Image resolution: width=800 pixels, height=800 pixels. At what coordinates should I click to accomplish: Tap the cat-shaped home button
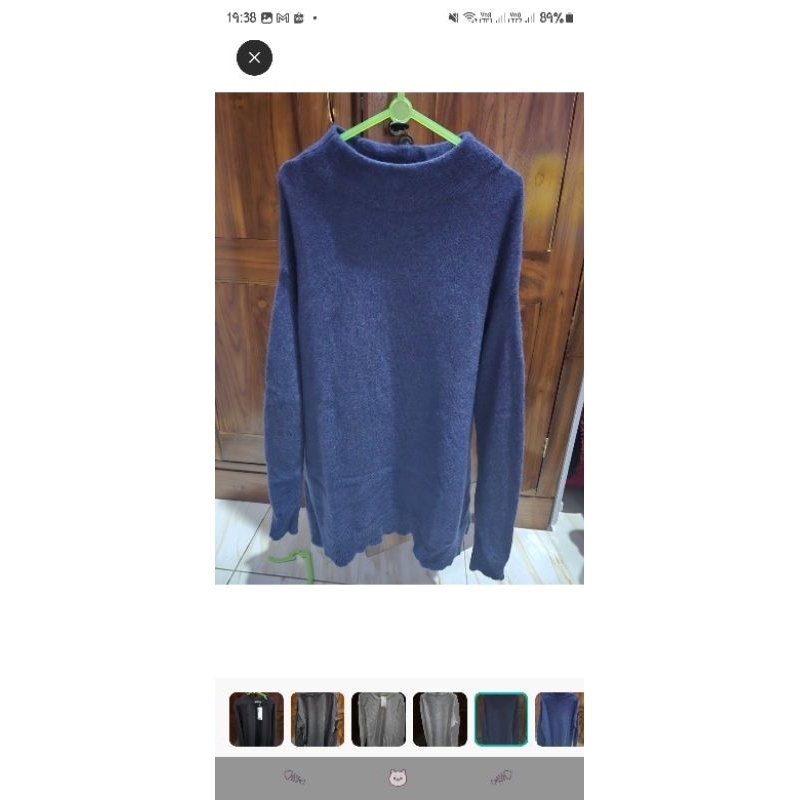(398, 777)
